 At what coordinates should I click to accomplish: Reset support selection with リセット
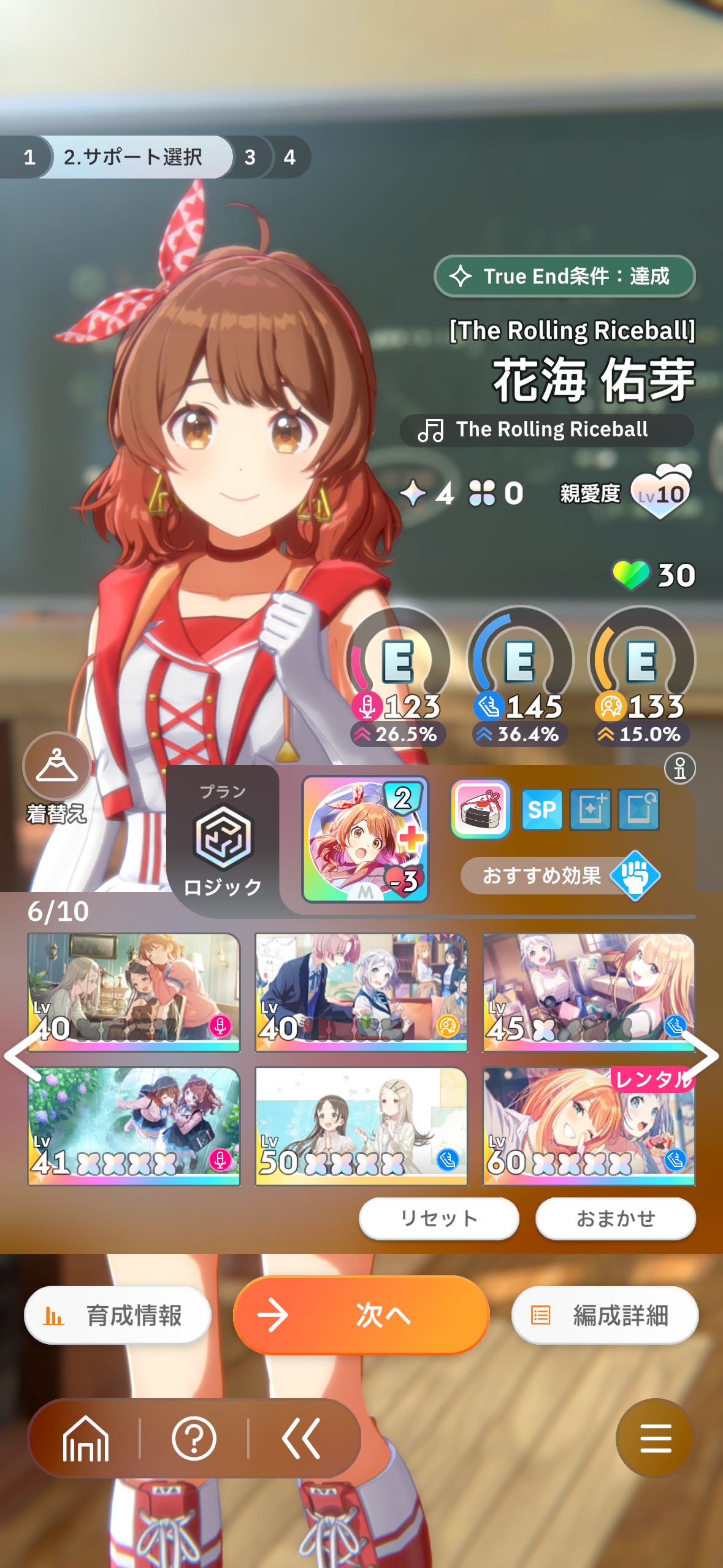438,1218
